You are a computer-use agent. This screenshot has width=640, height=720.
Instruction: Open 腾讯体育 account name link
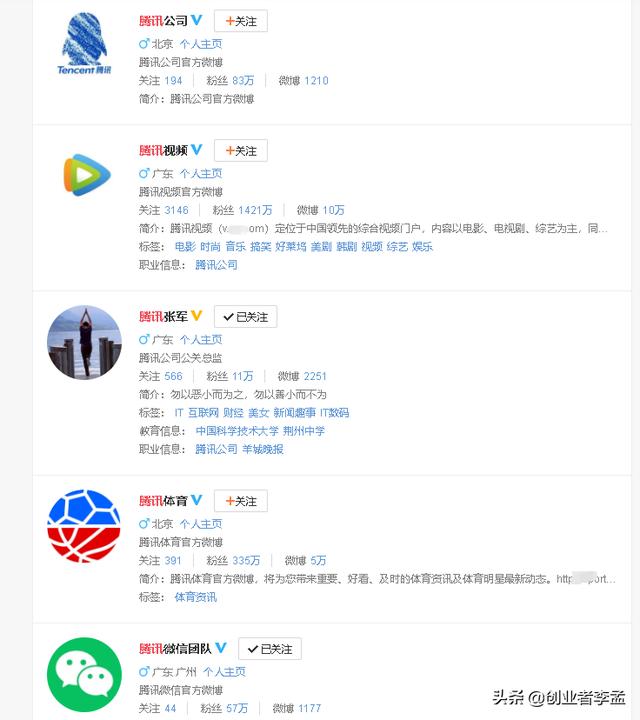(x=163, y=501)
